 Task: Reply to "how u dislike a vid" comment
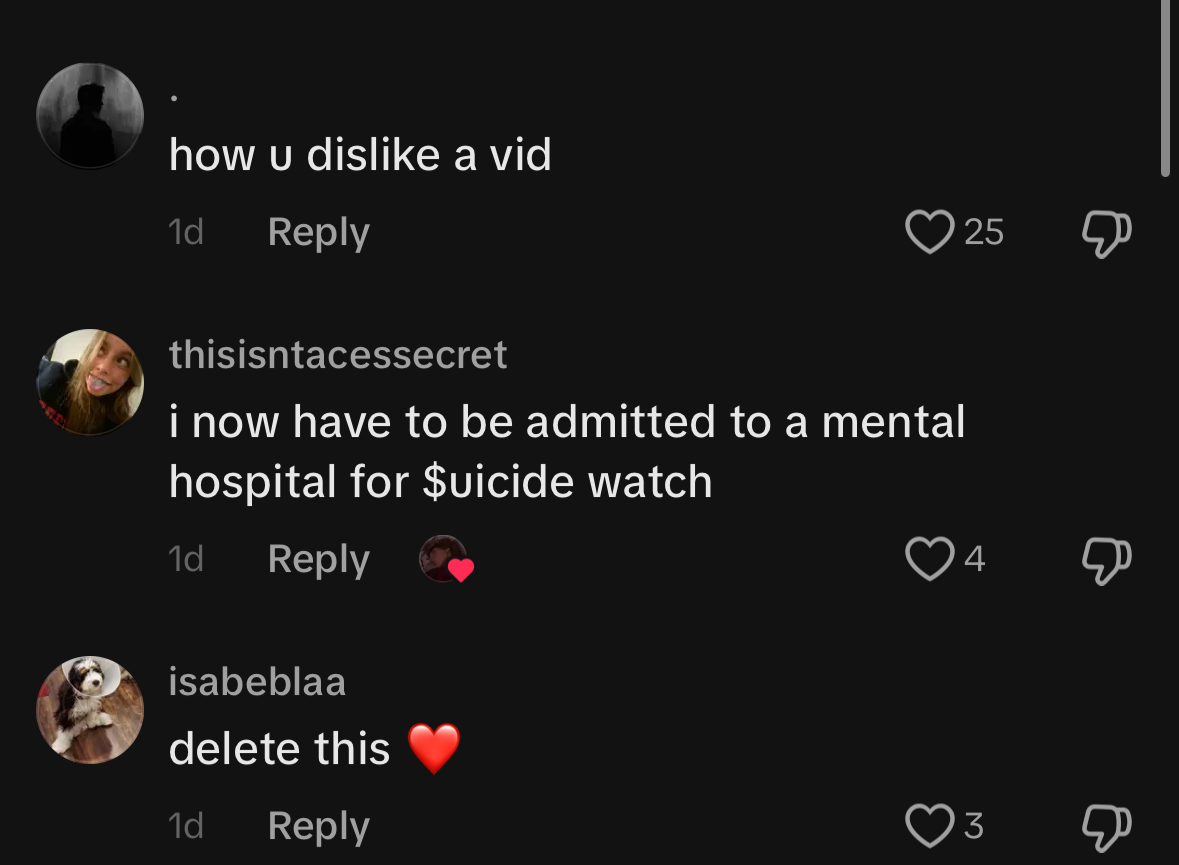point(318,232)
